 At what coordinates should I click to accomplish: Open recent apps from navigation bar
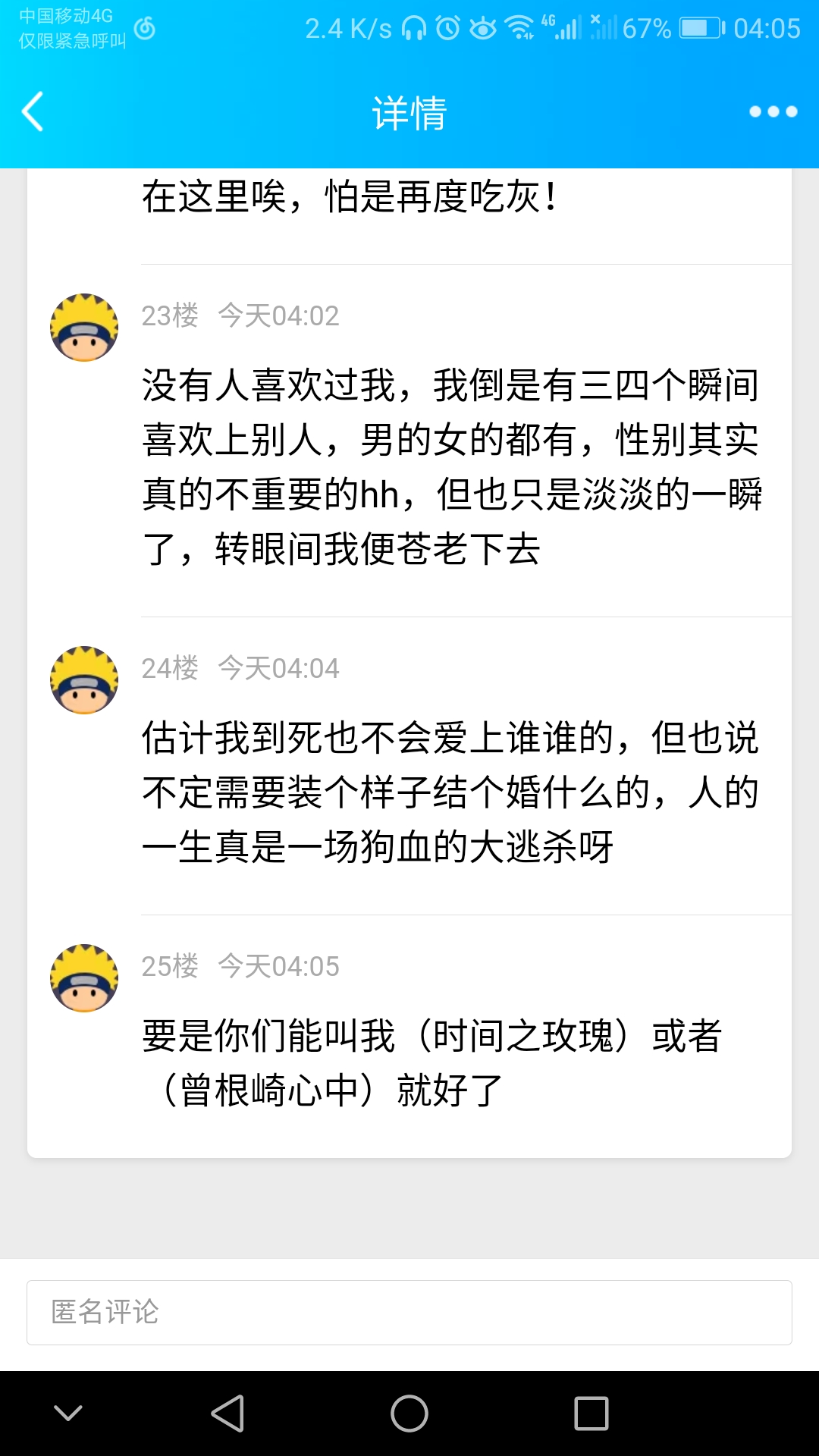591,1414
